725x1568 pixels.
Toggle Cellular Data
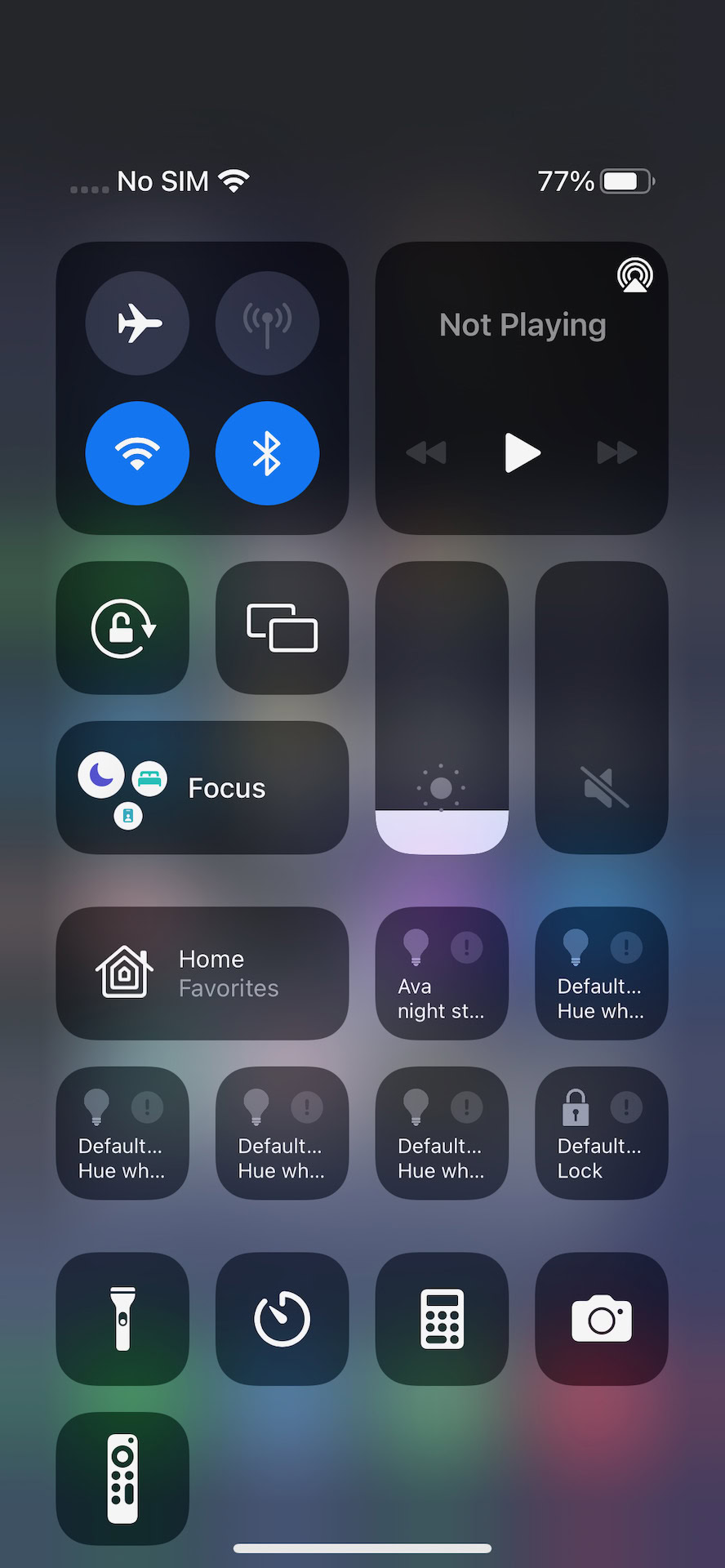pos(267,323)
